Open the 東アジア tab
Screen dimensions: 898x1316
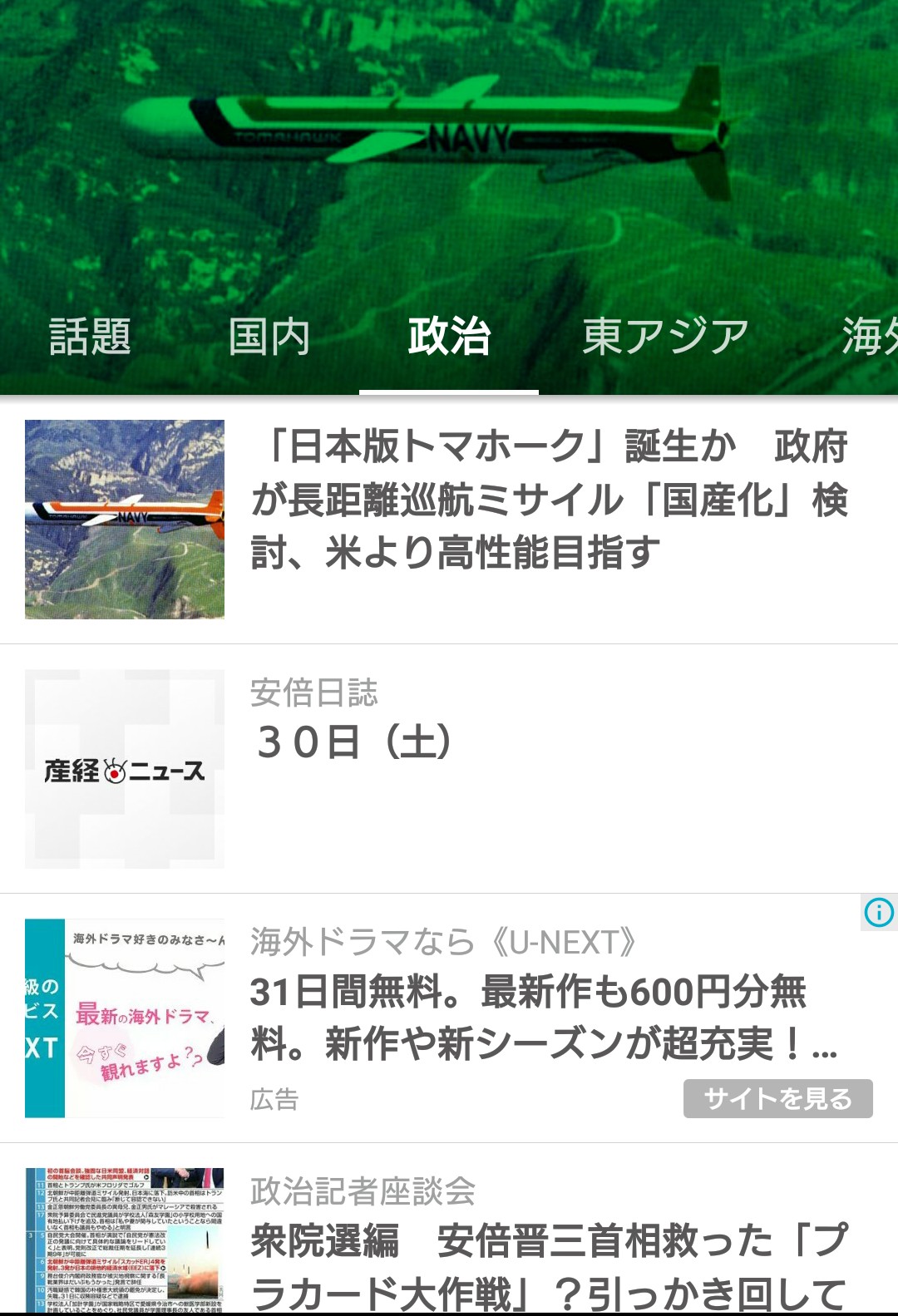(x=665, y=338)
